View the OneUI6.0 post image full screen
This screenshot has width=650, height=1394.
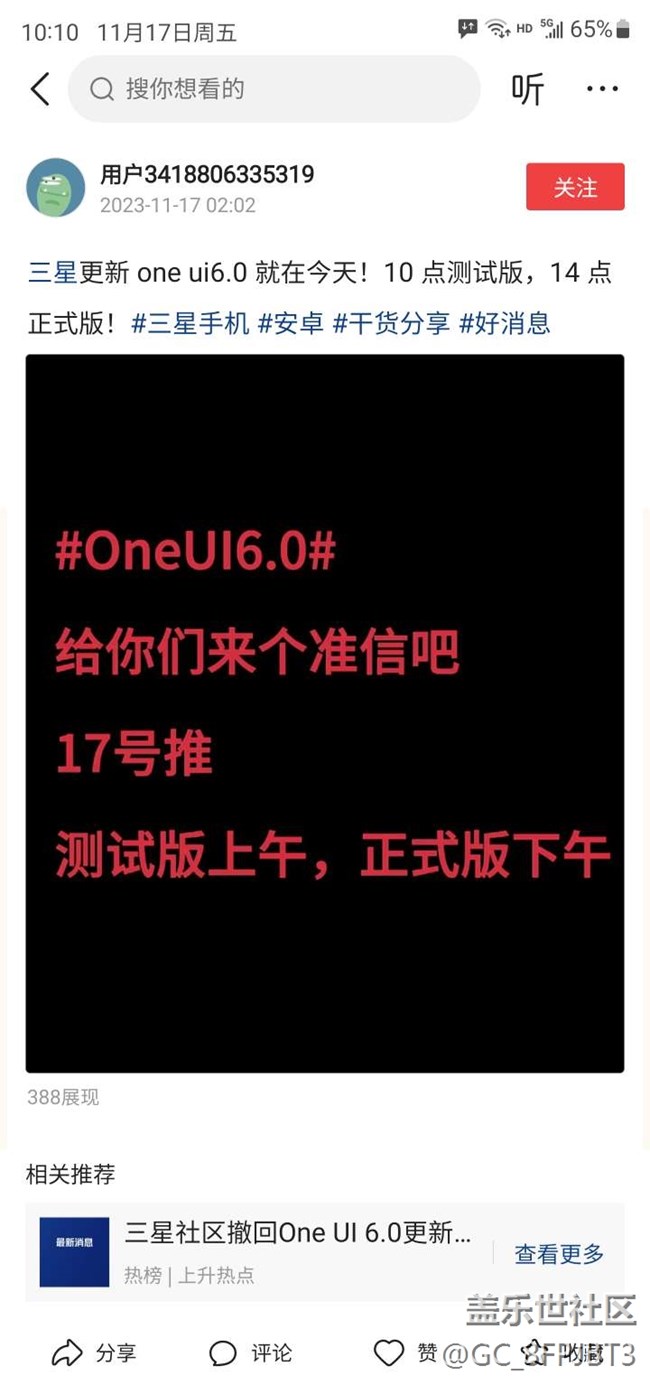coord(324,713)
